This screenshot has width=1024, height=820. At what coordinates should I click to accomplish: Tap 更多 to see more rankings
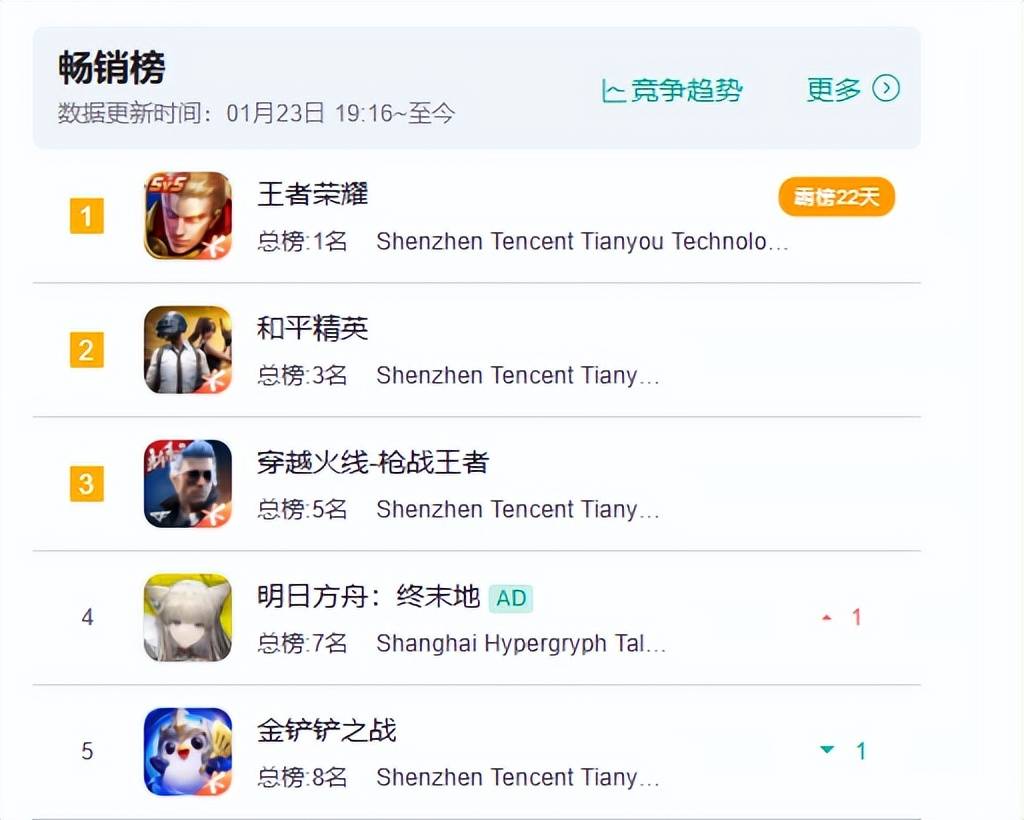[852, 89]
